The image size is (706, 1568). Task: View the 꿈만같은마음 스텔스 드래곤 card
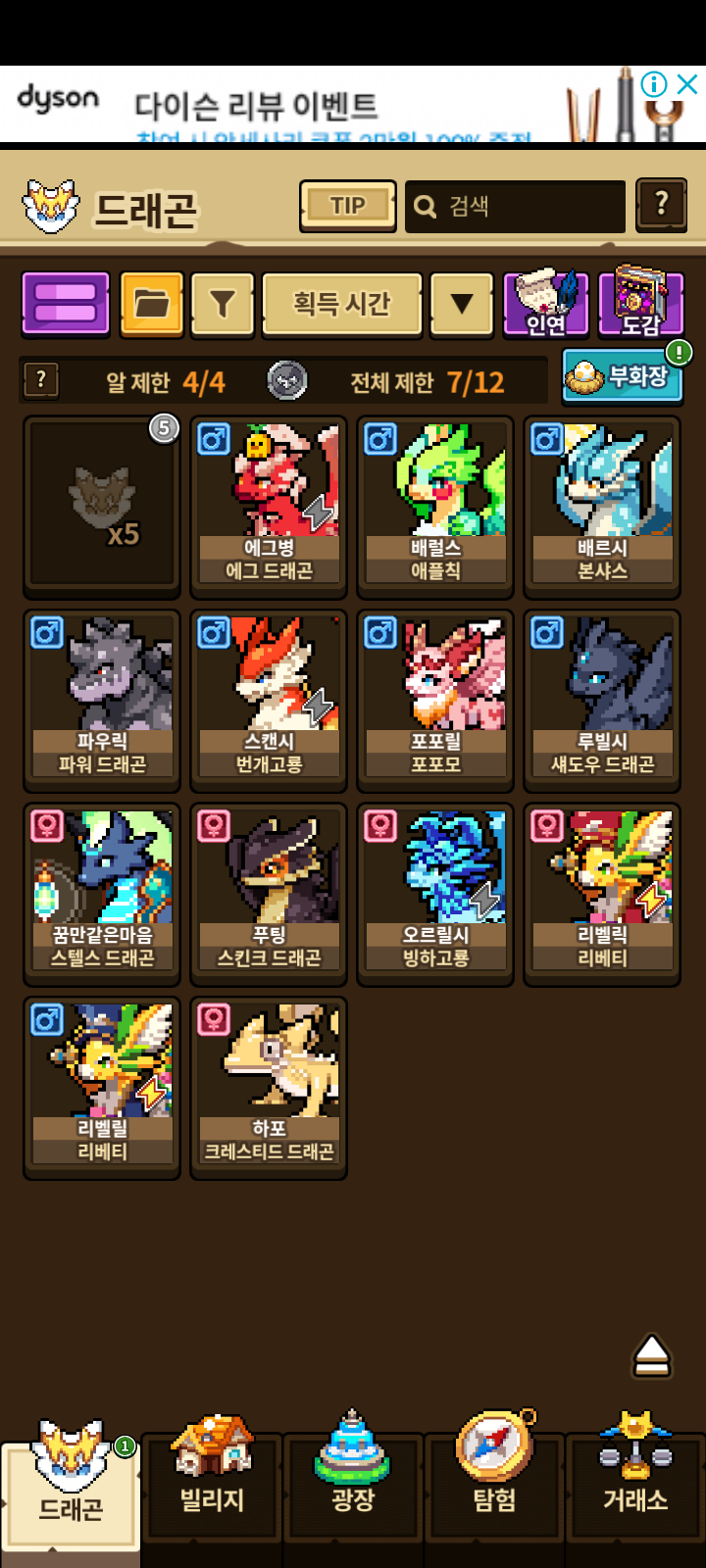pyautogui.click(x=102, y=892)
